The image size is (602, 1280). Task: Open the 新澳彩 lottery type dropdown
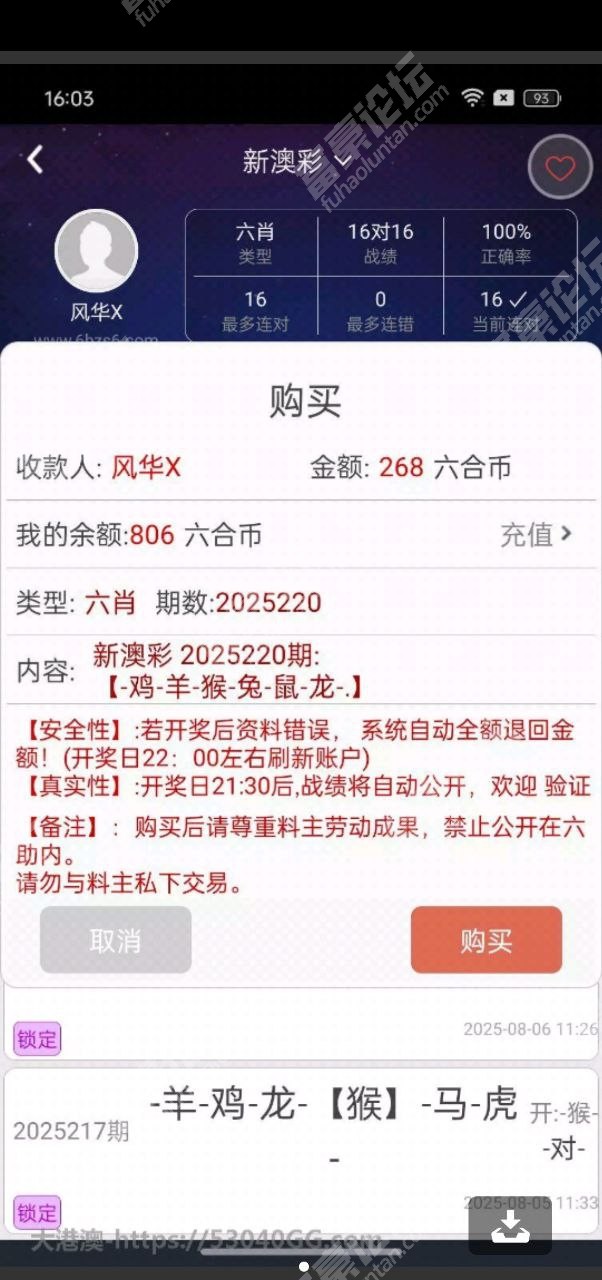point(298,160)
